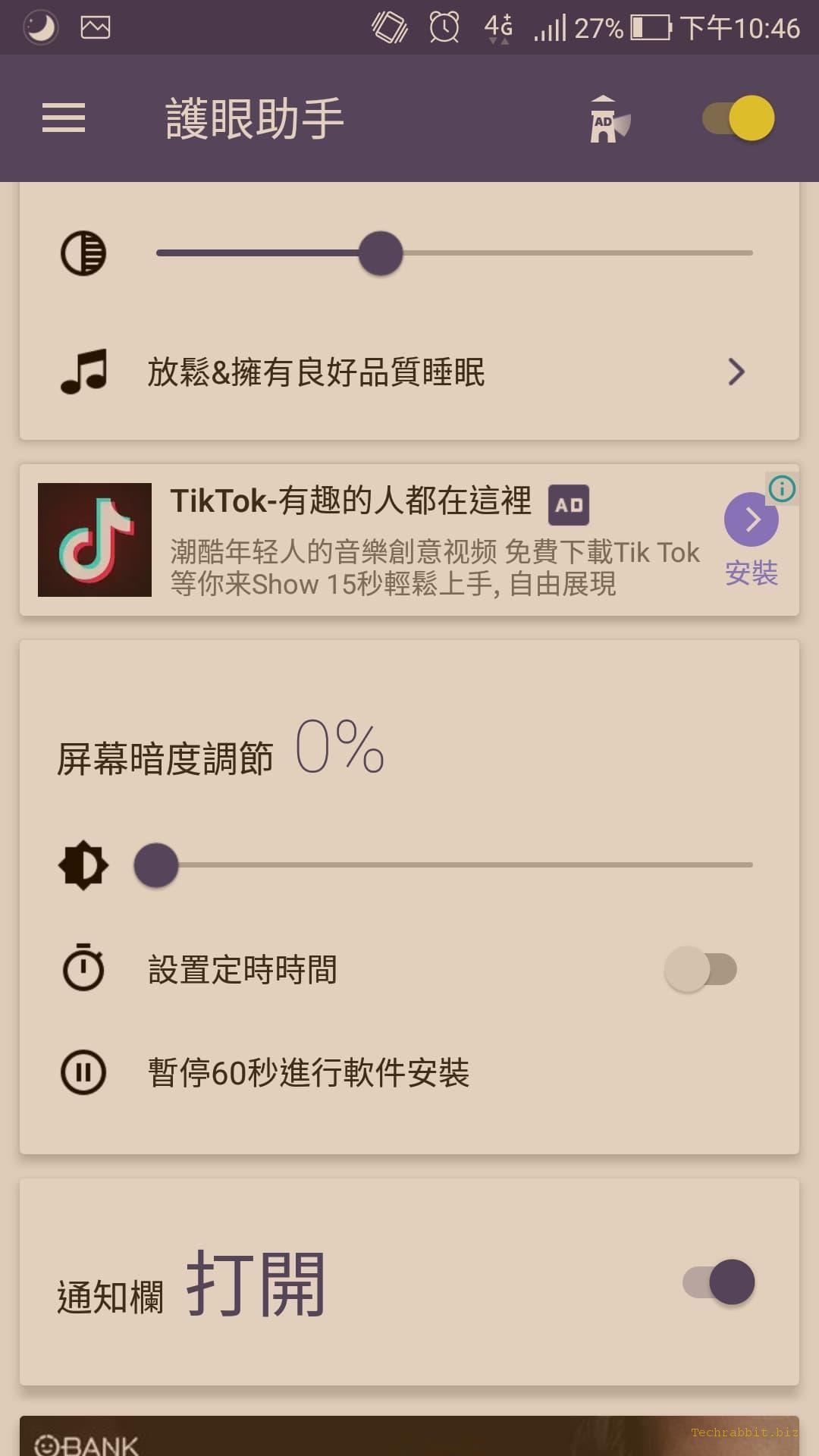This screenshot has width=819, height=1456.
Task: Open the TikTok ad banner
Action: [409, 540]
